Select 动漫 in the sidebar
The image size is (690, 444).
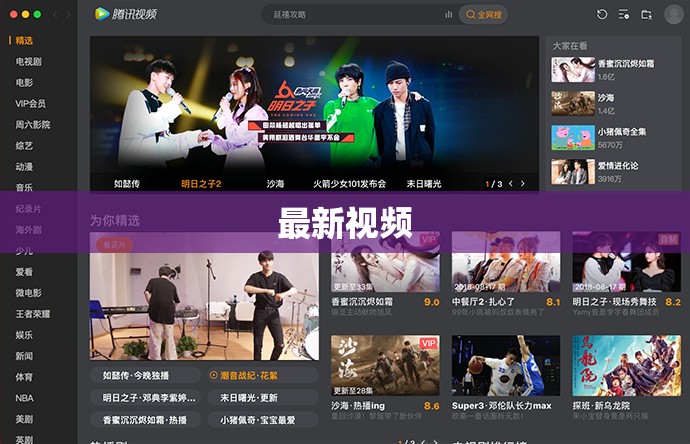[24, 167]
